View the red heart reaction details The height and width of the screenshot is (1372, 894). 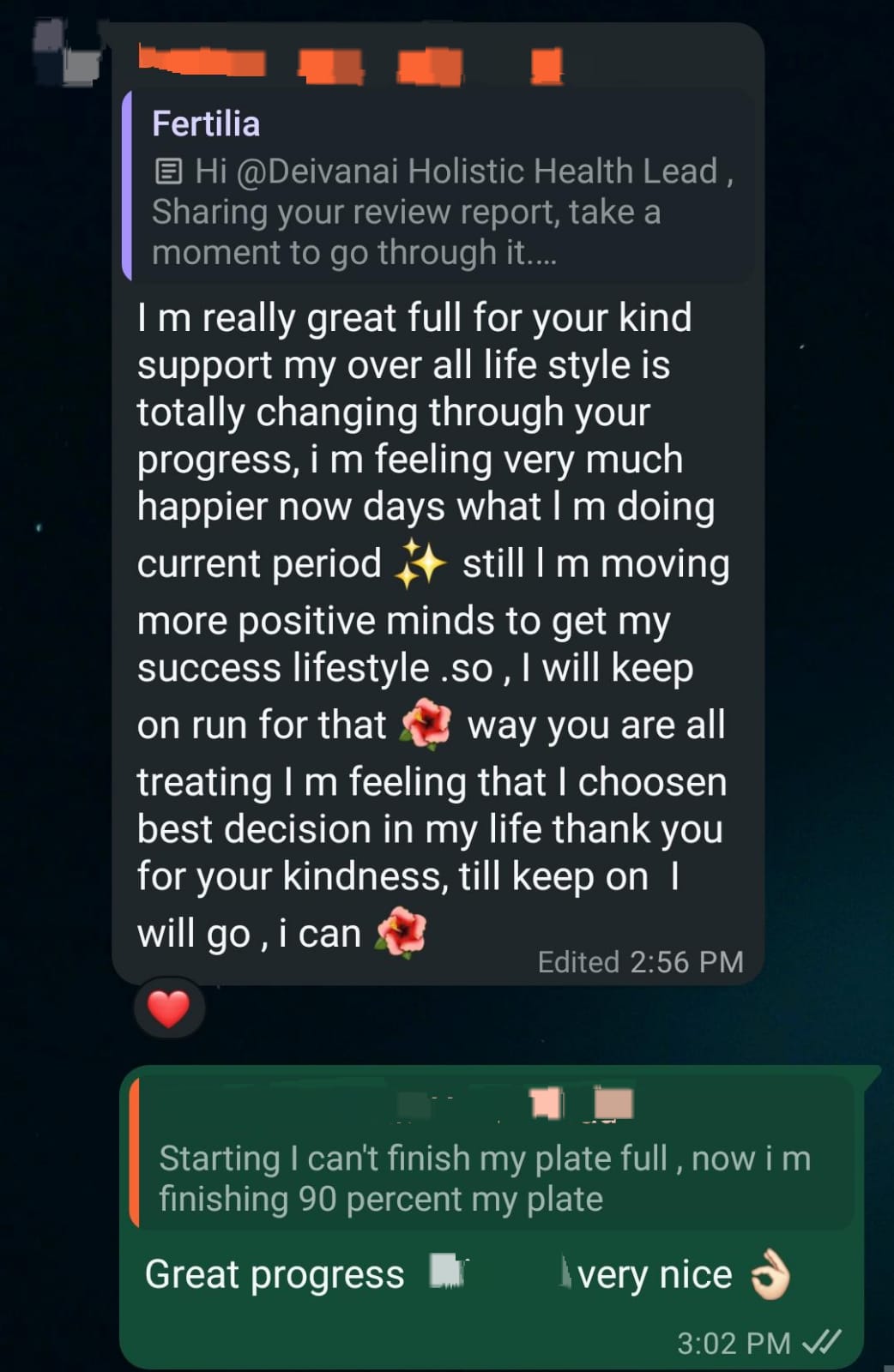169,1008
